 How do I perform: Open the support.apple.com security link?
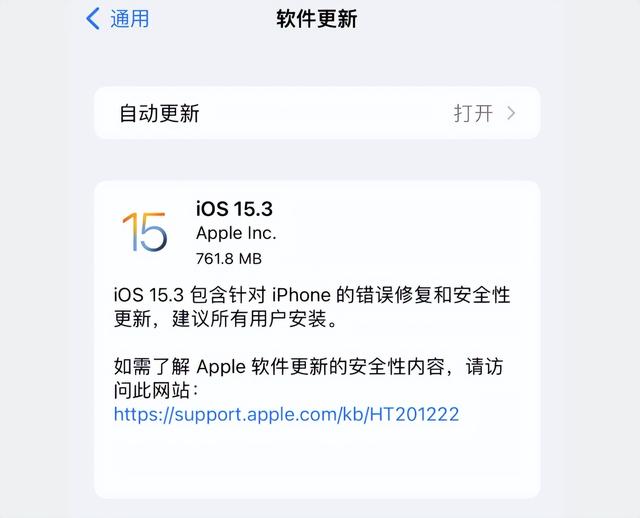(x=286, y=414)
